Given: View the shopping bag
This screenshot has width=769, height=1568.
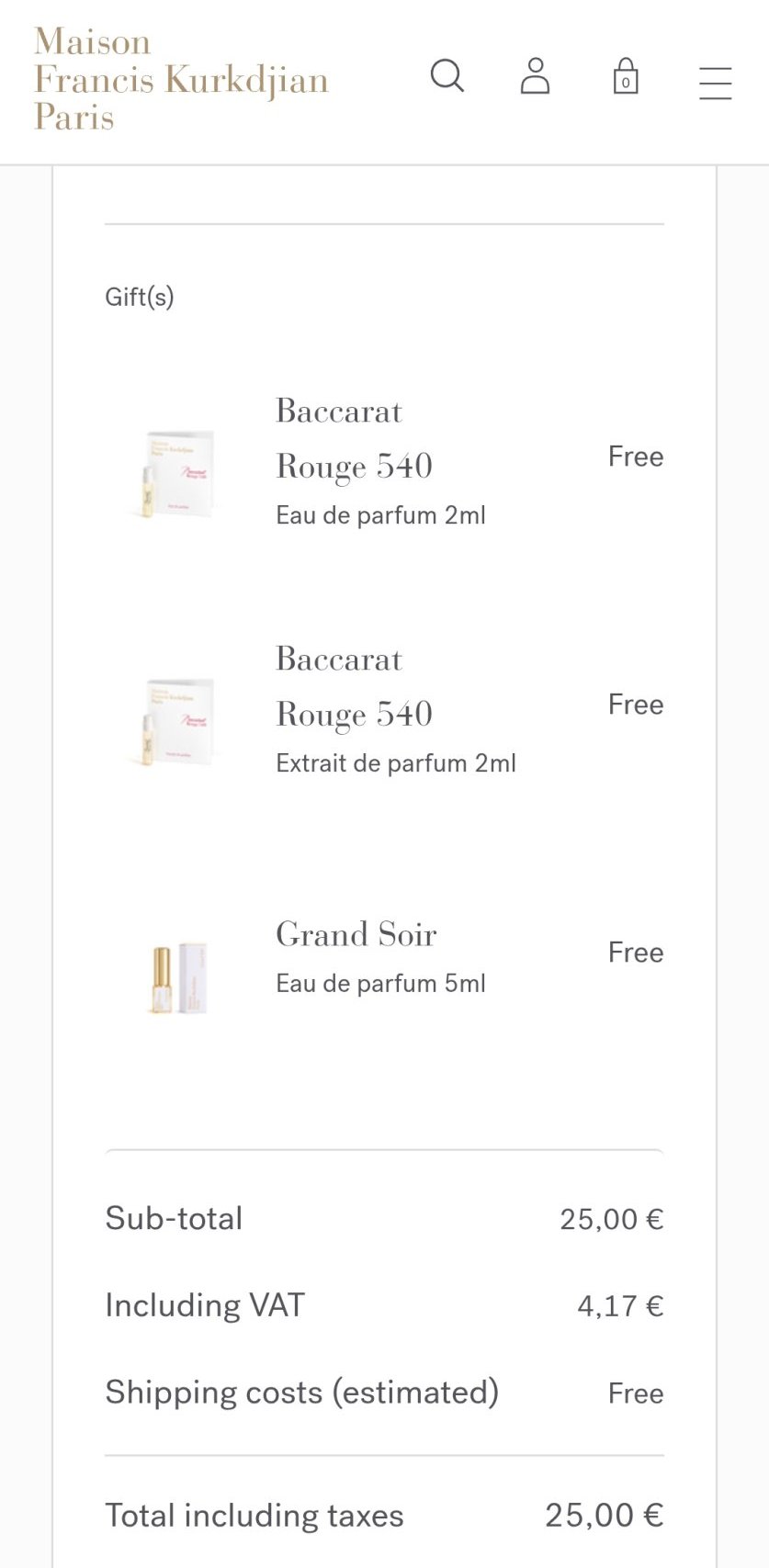Looking at the screenshot, I should tap(626, 76).
